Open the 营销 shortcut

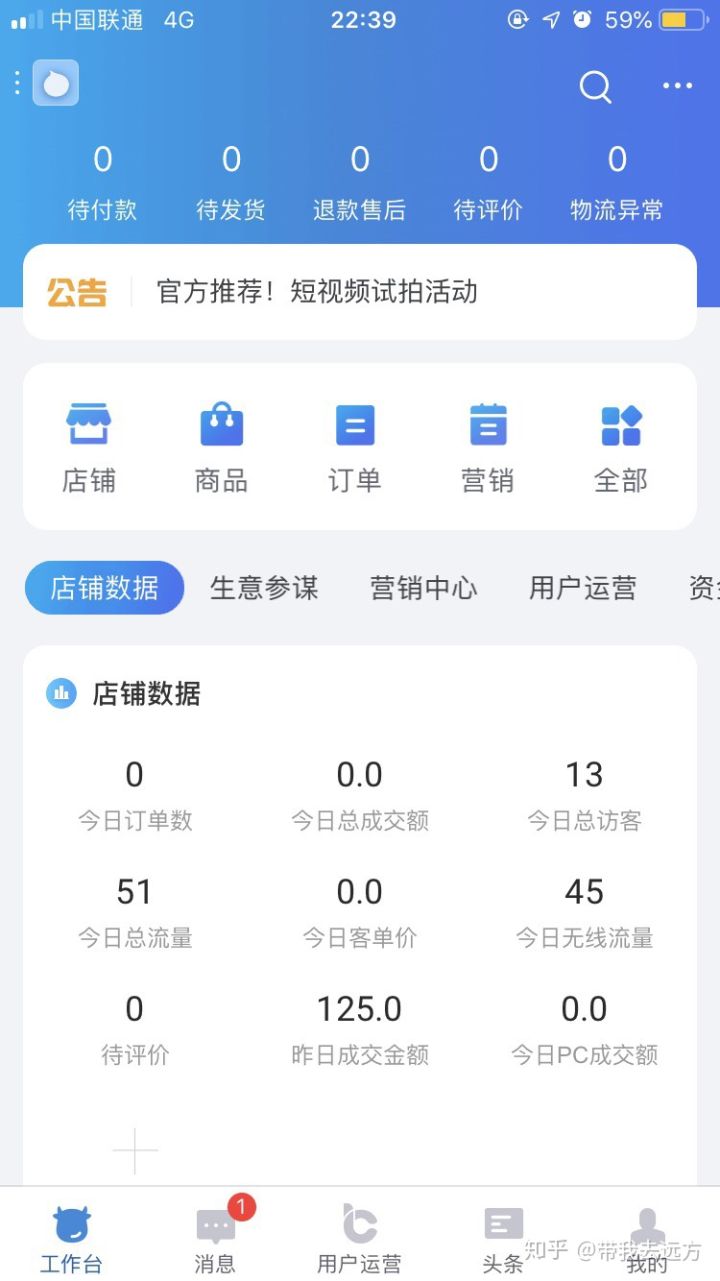[488, 447]
